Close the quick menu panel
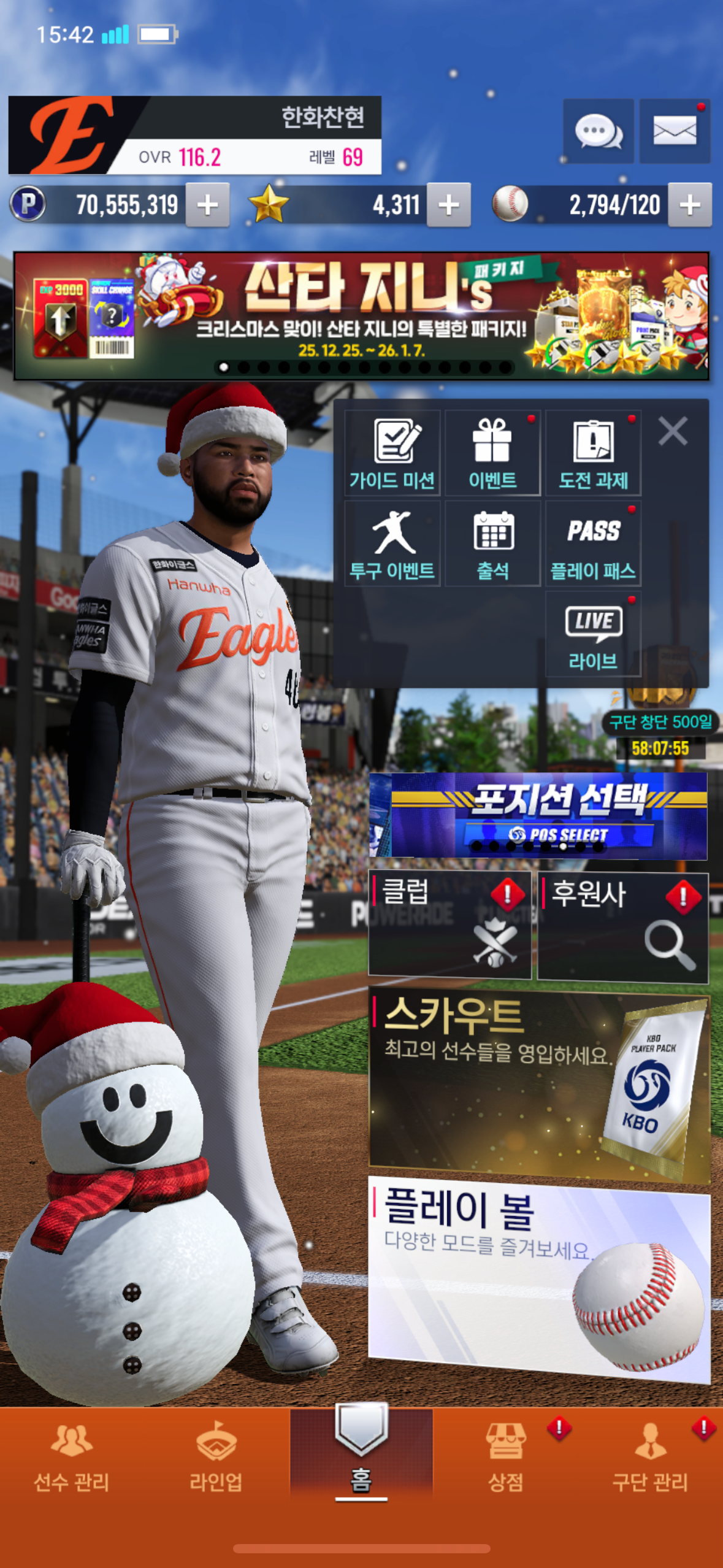Image resolution: width=723 pixels, height=1568 pixels. 673,431
